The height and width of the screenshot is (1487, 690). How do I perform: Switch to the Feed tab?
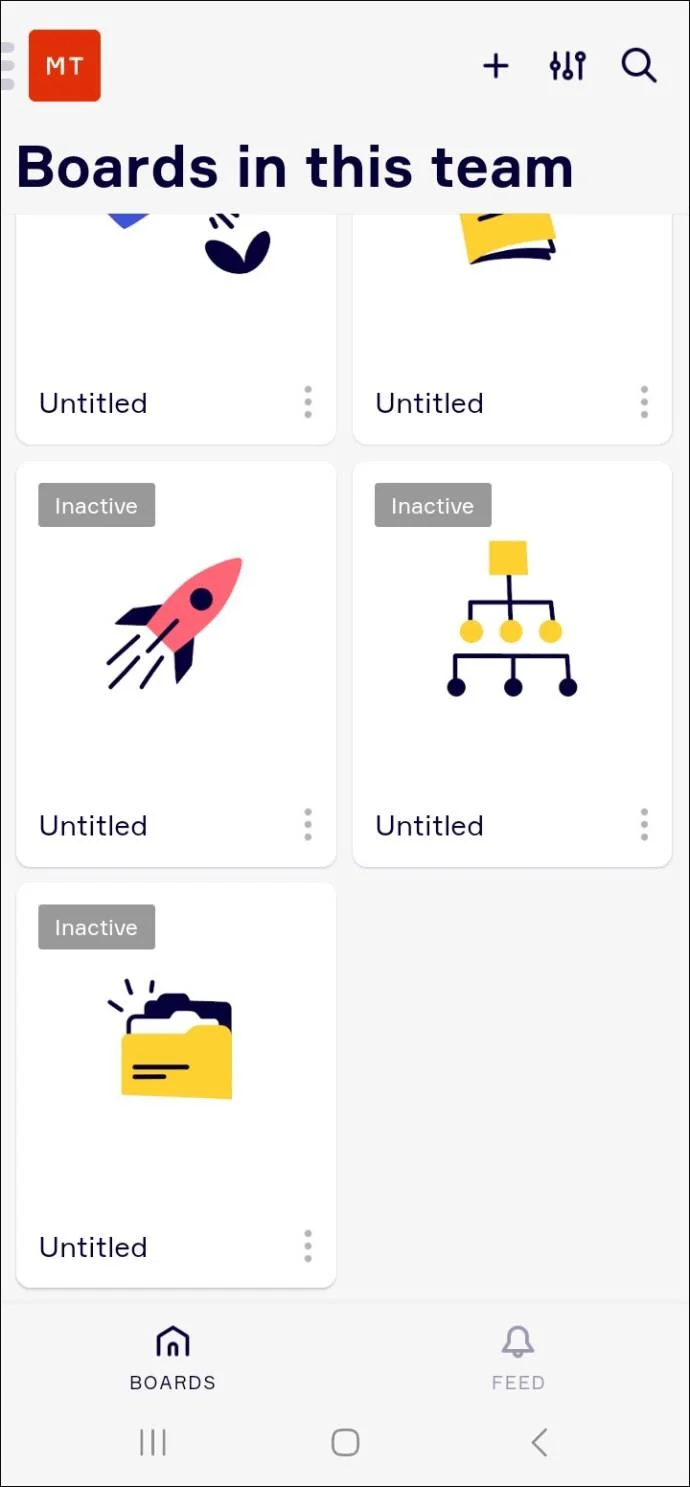pos(518,1357)
